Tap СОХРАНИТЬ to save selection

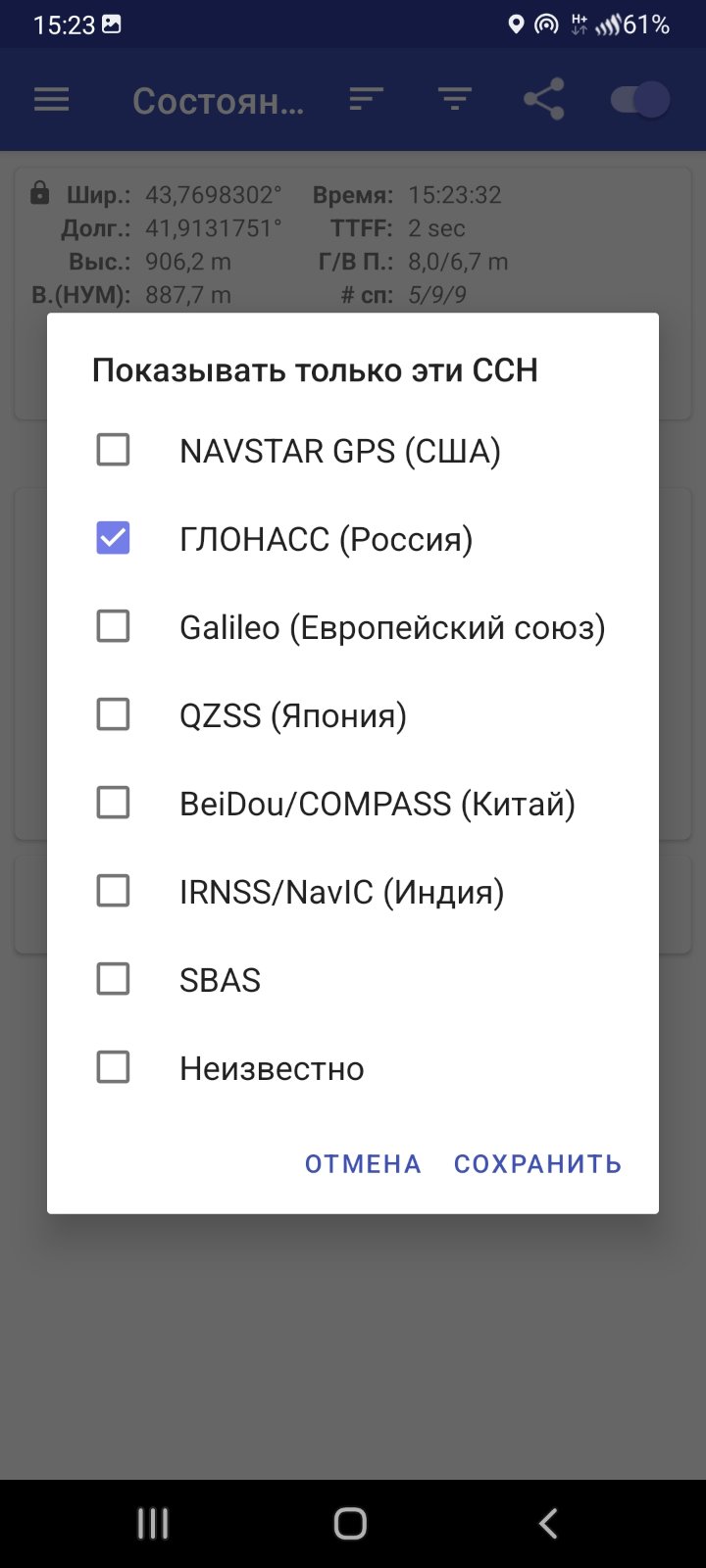click(x=537, y=1163)
